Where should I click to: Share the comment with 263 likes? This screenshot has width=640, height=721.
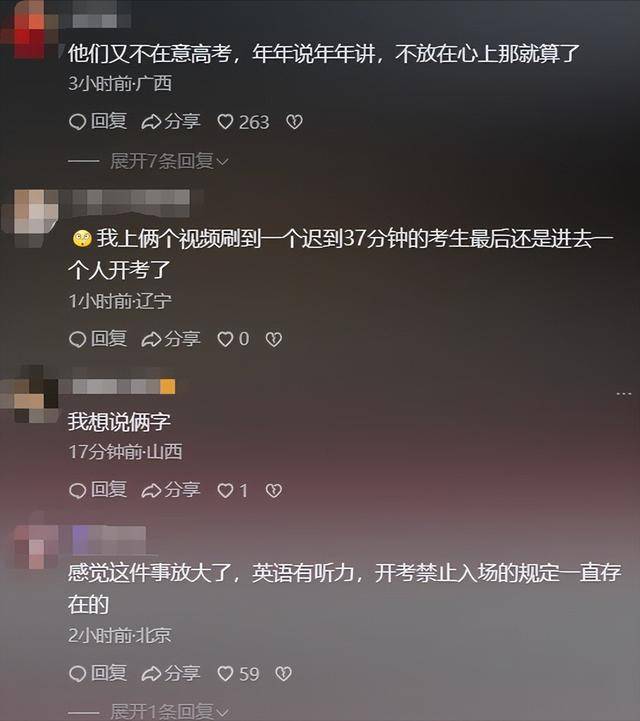coord(171,122)
